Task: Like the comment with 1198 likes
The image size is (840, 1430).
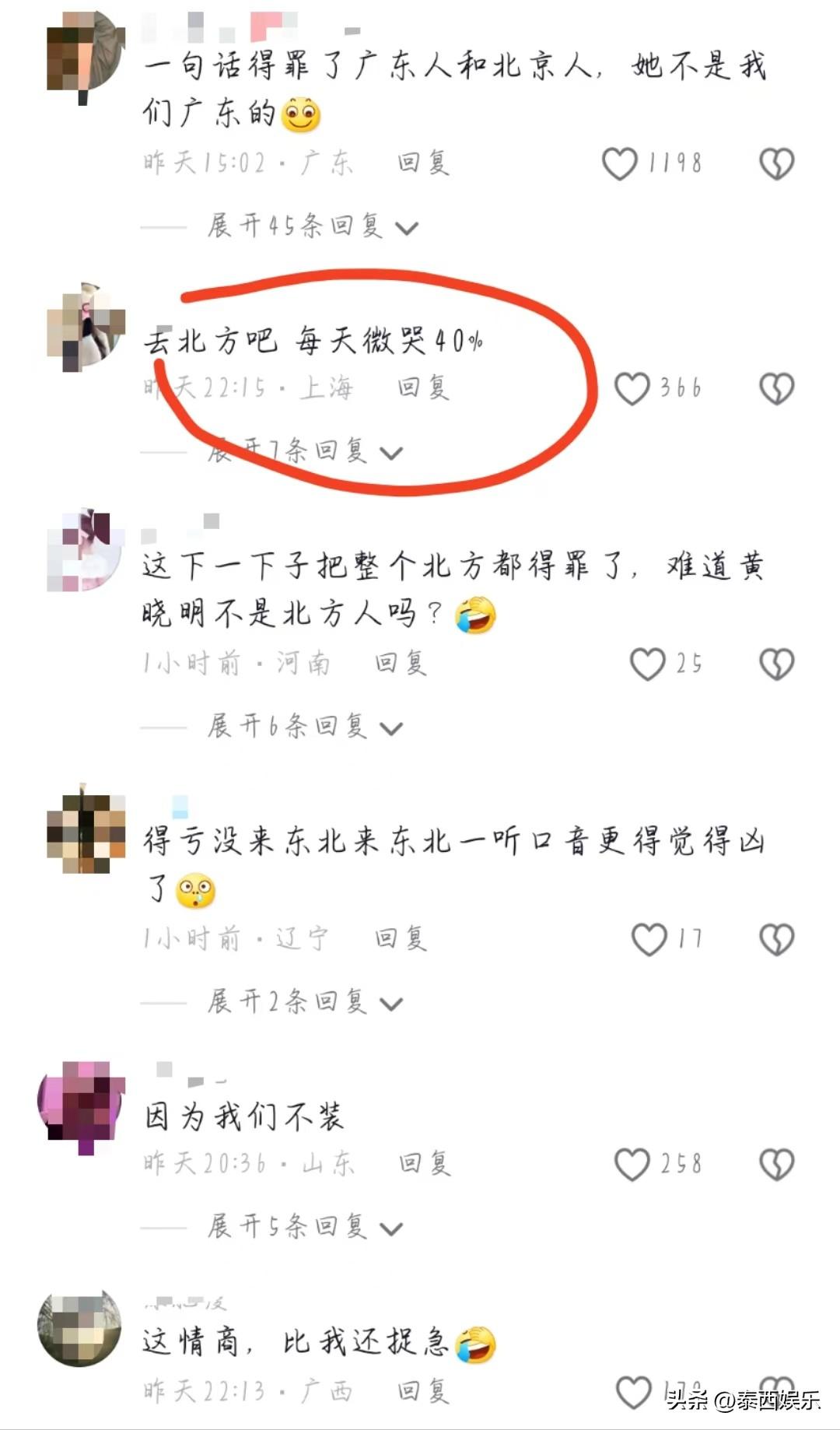Action: (620, 163)
